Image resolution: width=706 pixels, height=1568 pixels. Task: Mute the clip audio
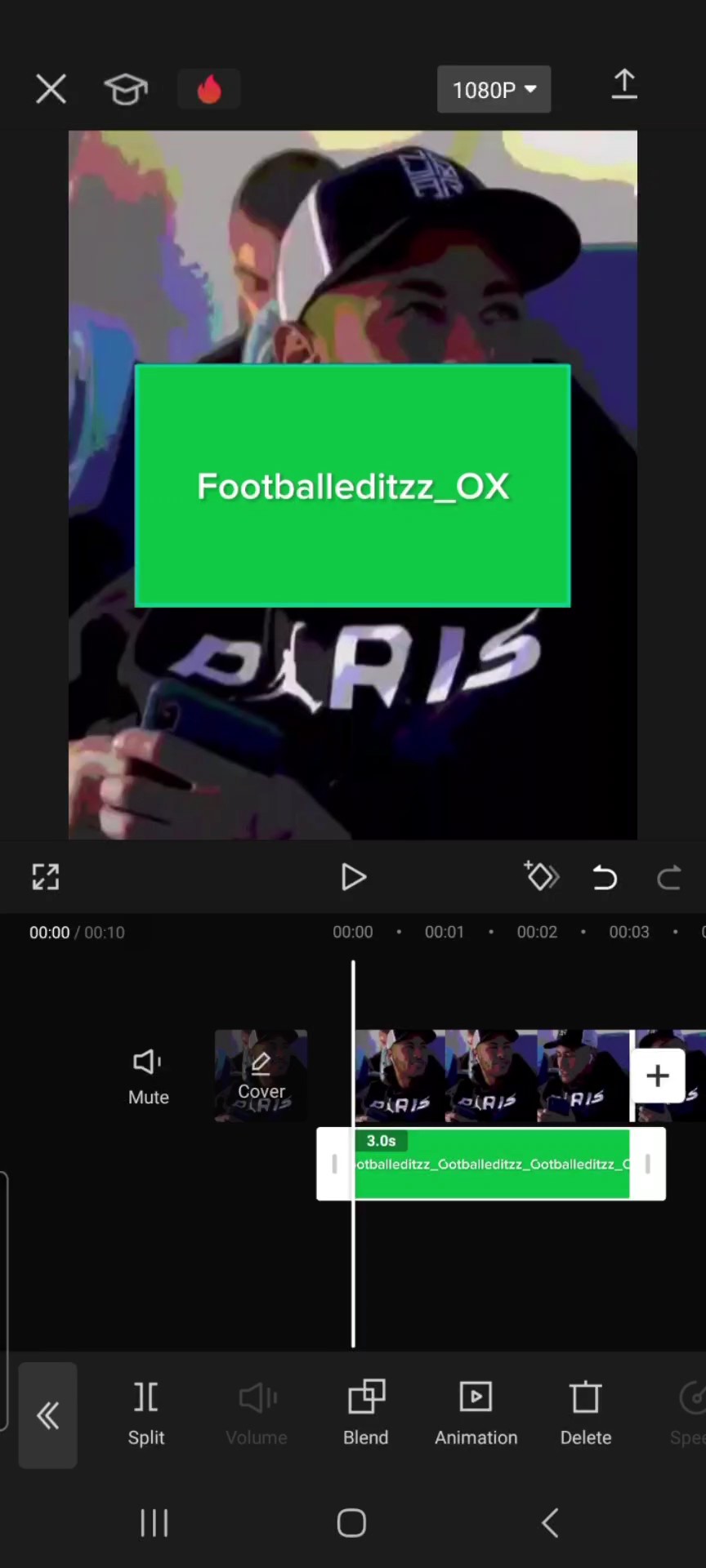148,1077
